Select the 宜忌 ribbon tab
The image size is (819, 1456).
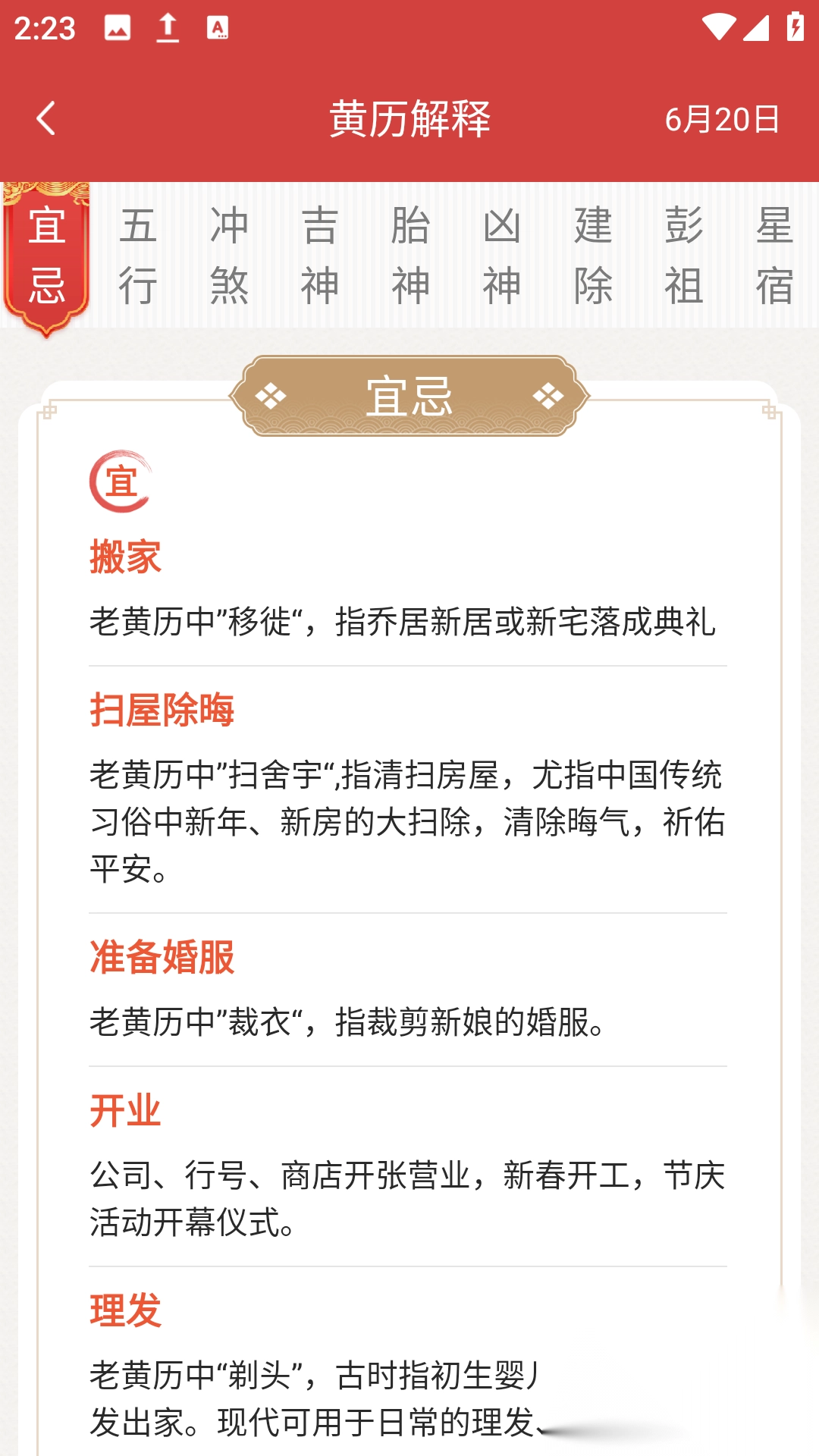tap(47, 254)
